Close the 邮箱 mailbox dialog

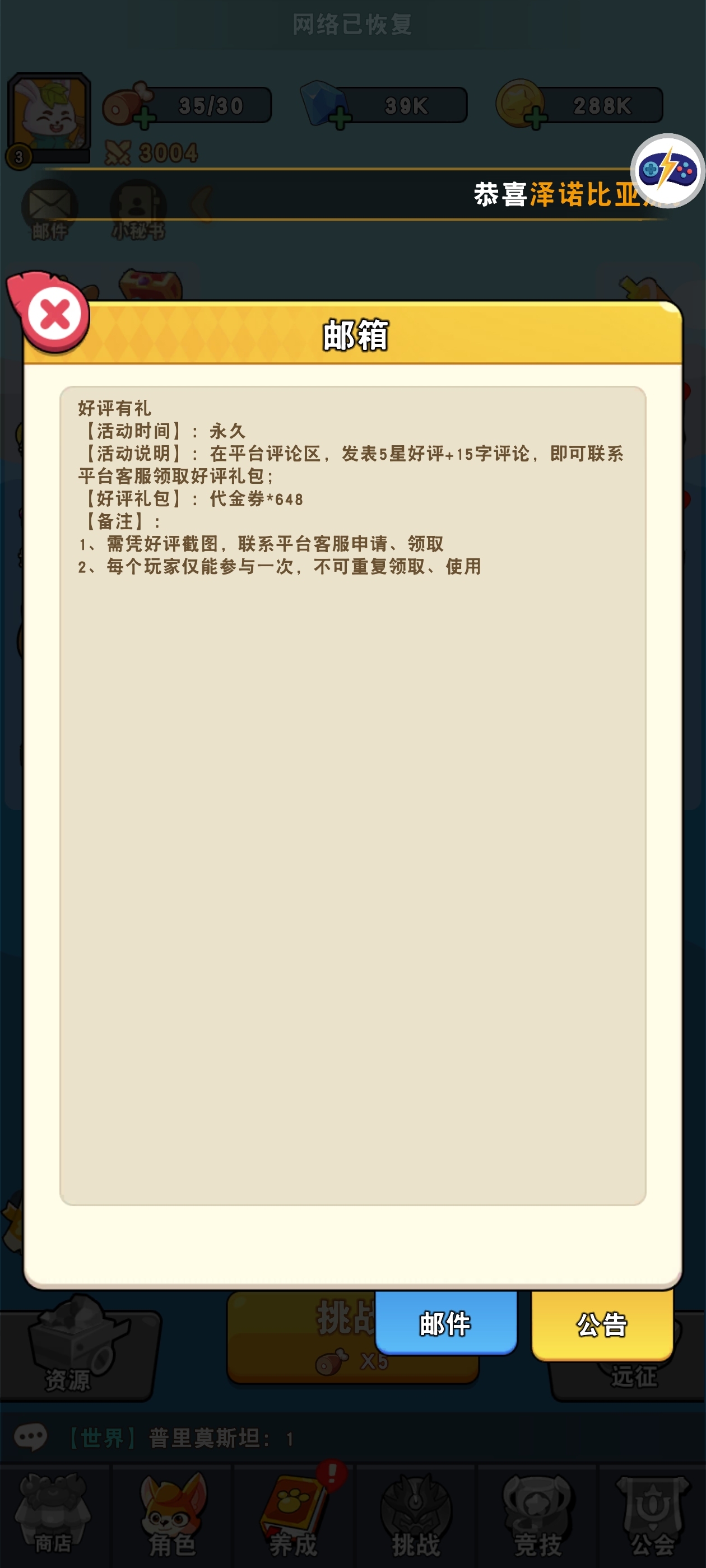[x=55, y=315]
